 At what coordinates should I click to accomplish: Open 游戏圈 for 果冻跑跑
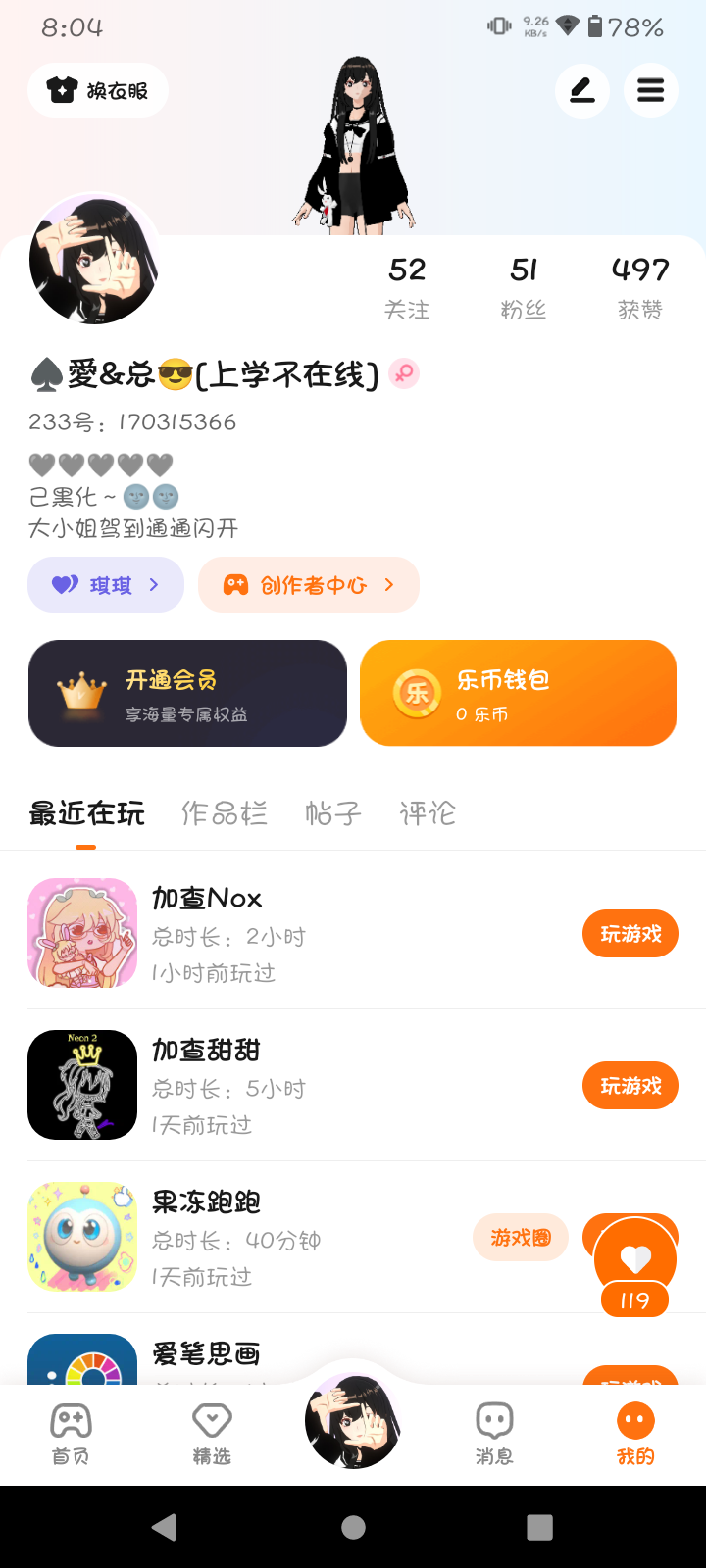point(521,1238)
